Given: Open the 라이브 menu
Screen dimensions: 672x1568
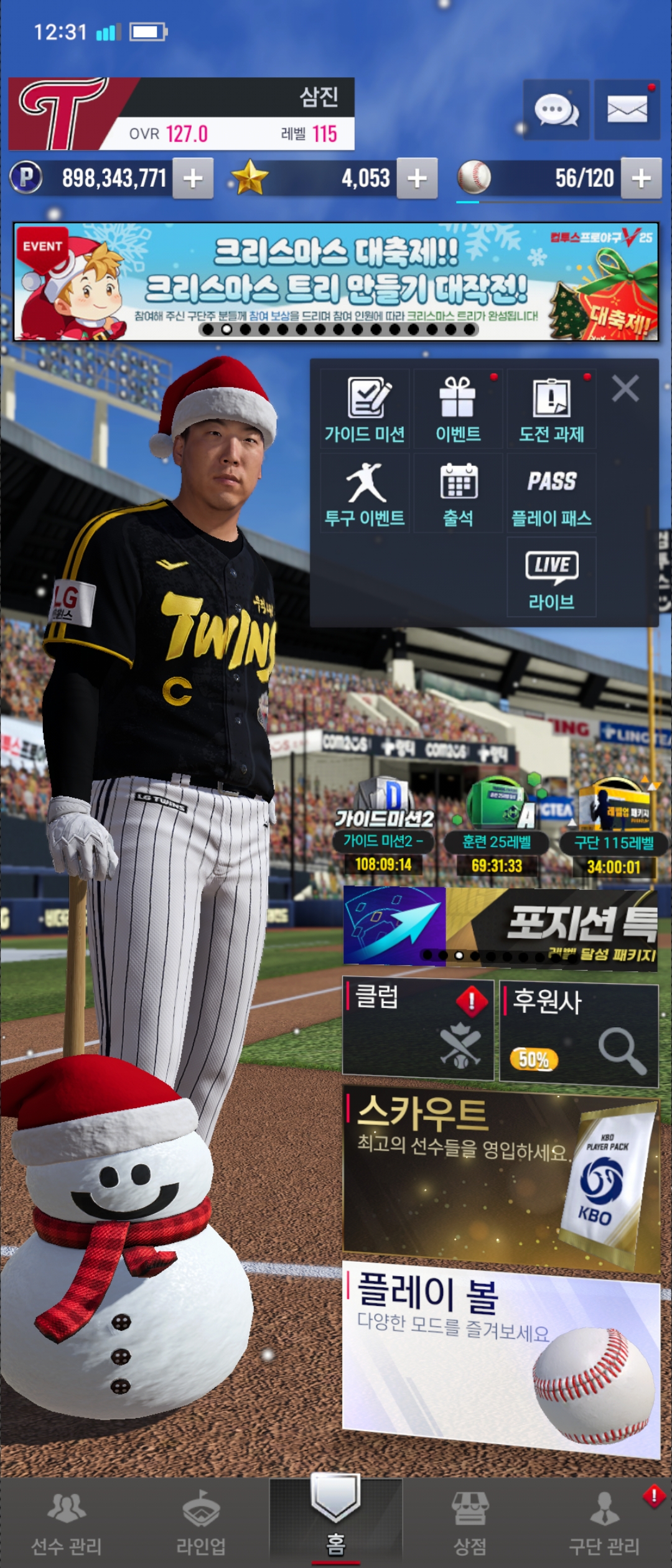Looking at the screenshot, I should [x=551, y=577].
